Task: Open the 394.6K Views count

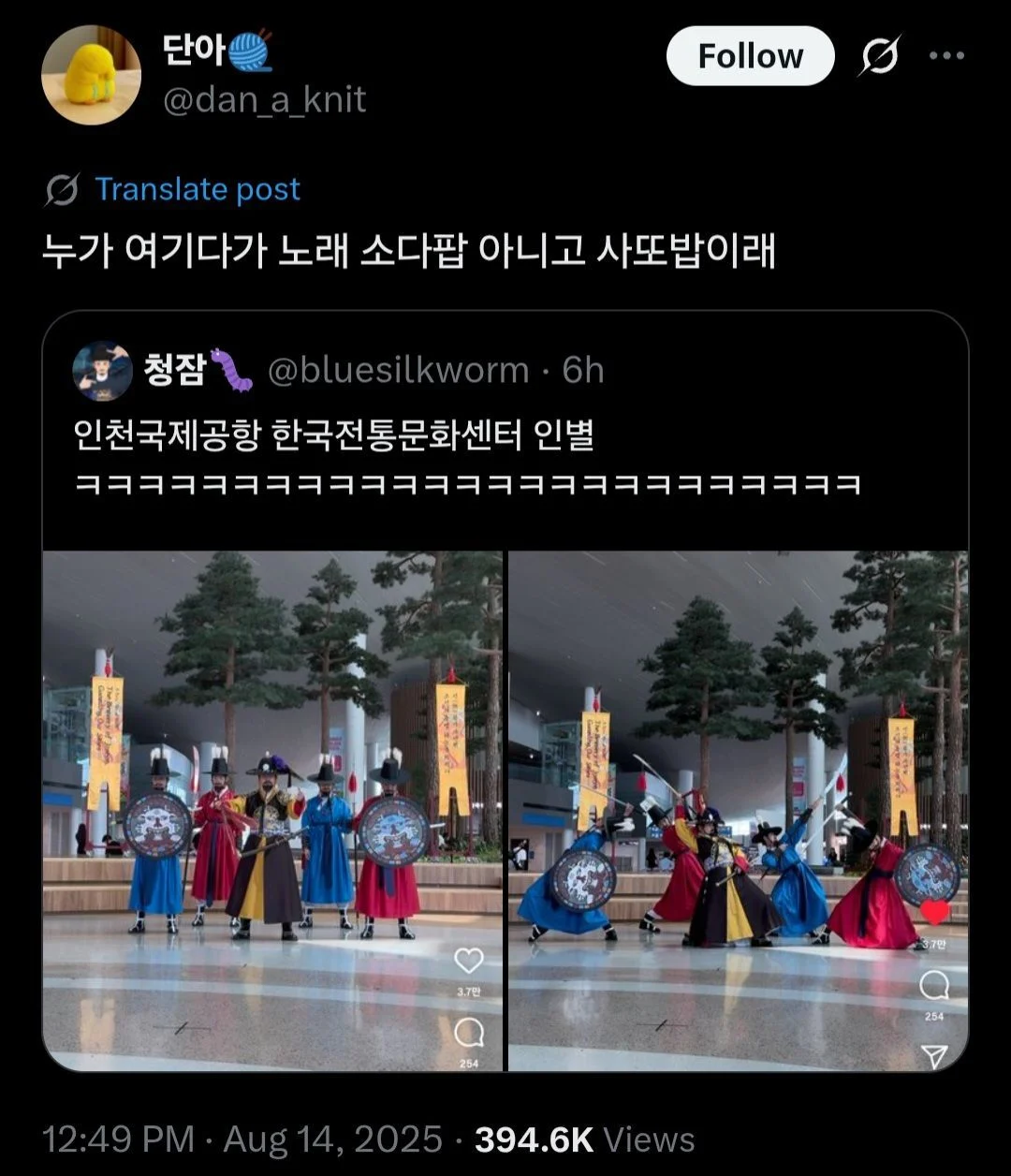Action: [x=584, y=1139]
